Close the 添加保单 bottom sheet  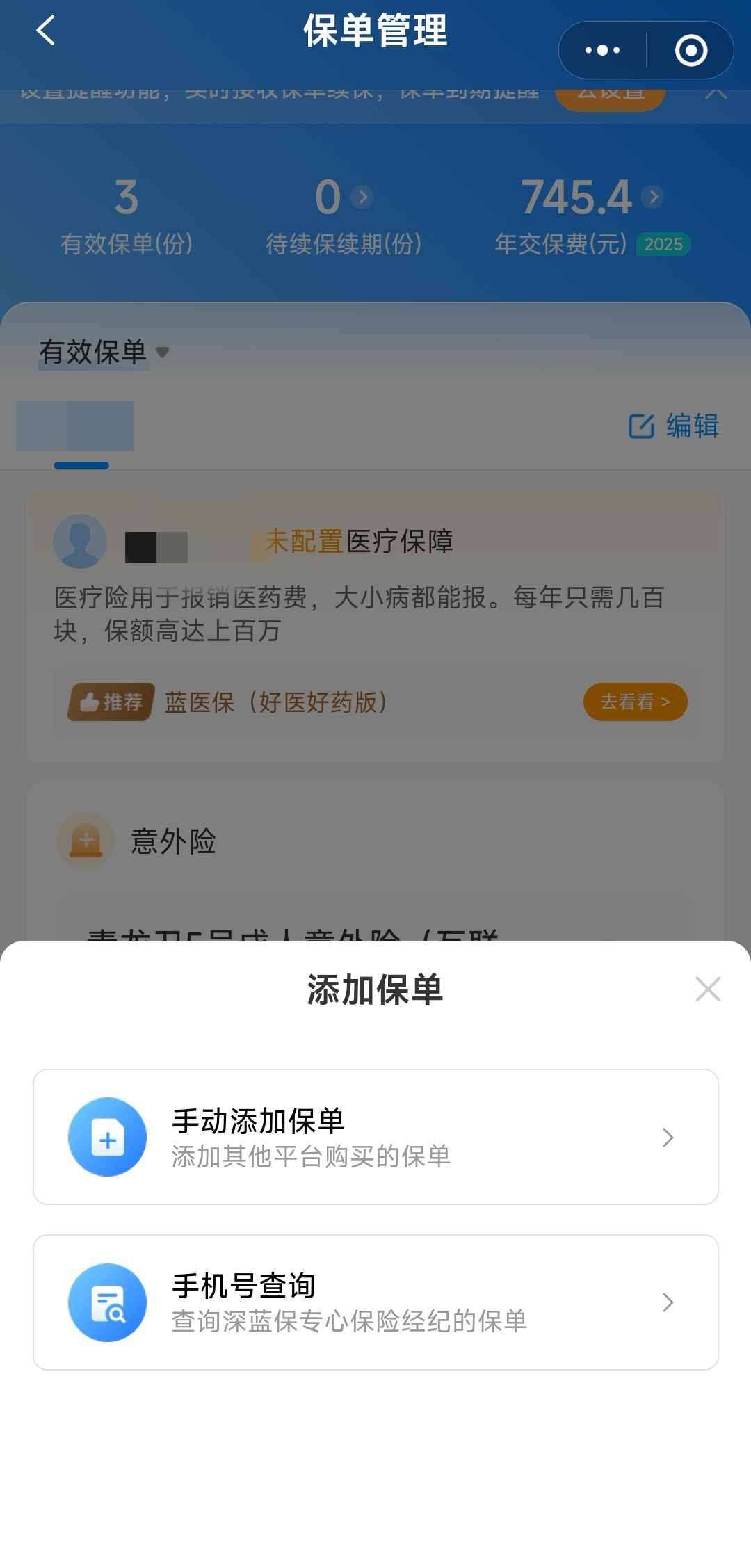tap(708, 989)
